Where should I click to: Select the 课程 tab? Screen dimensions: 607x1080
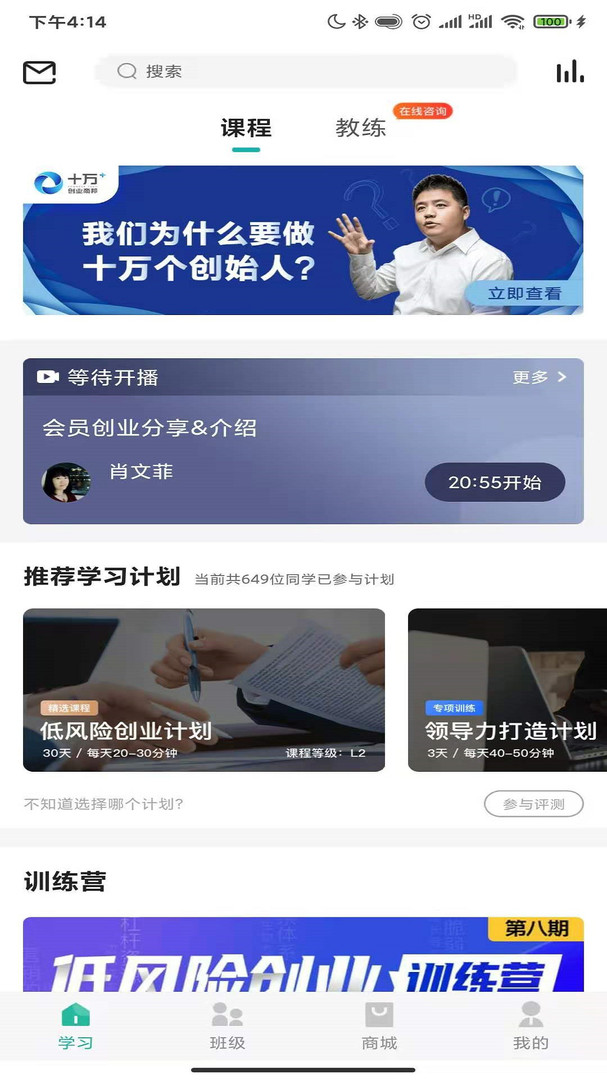[x=246, y=127]
